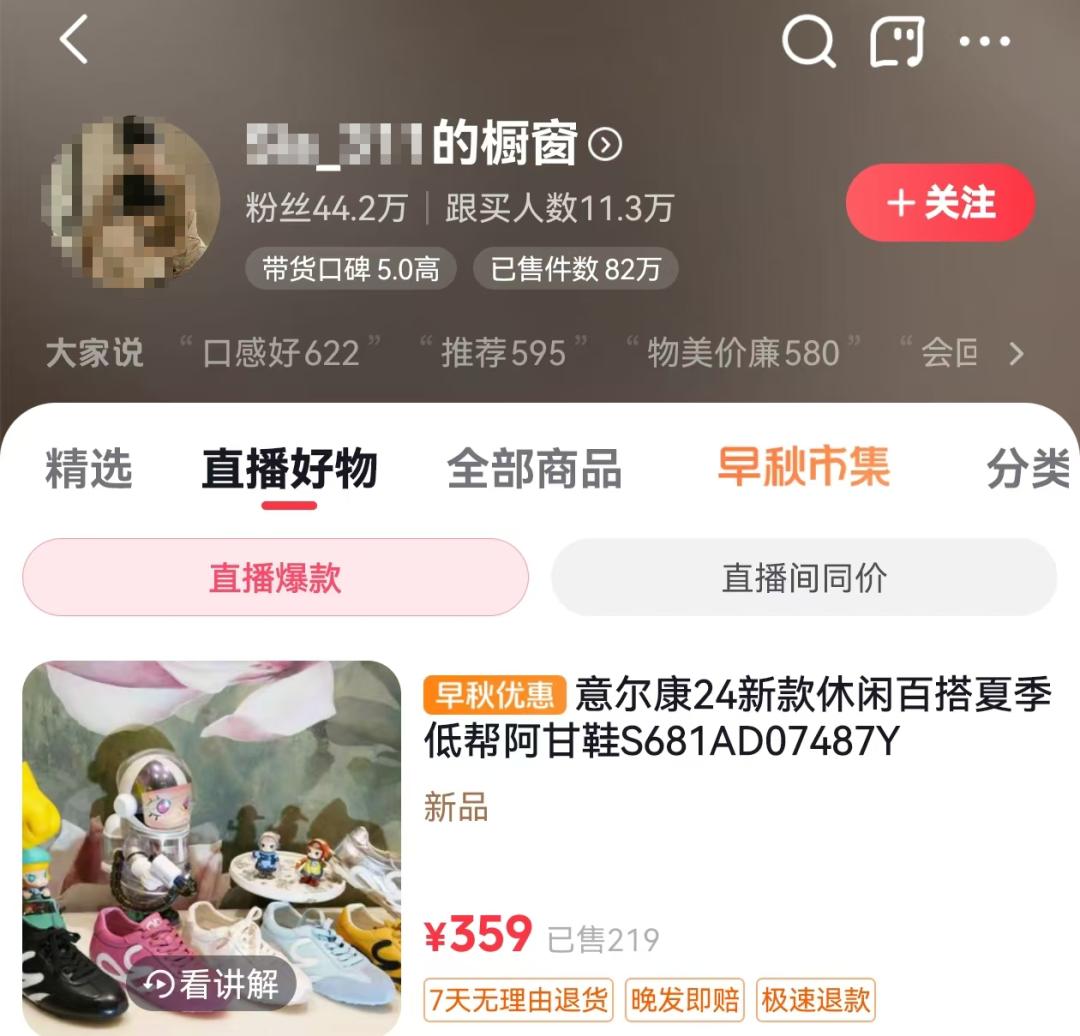Open the three-dot overflow menu

(x=985, y=42)
